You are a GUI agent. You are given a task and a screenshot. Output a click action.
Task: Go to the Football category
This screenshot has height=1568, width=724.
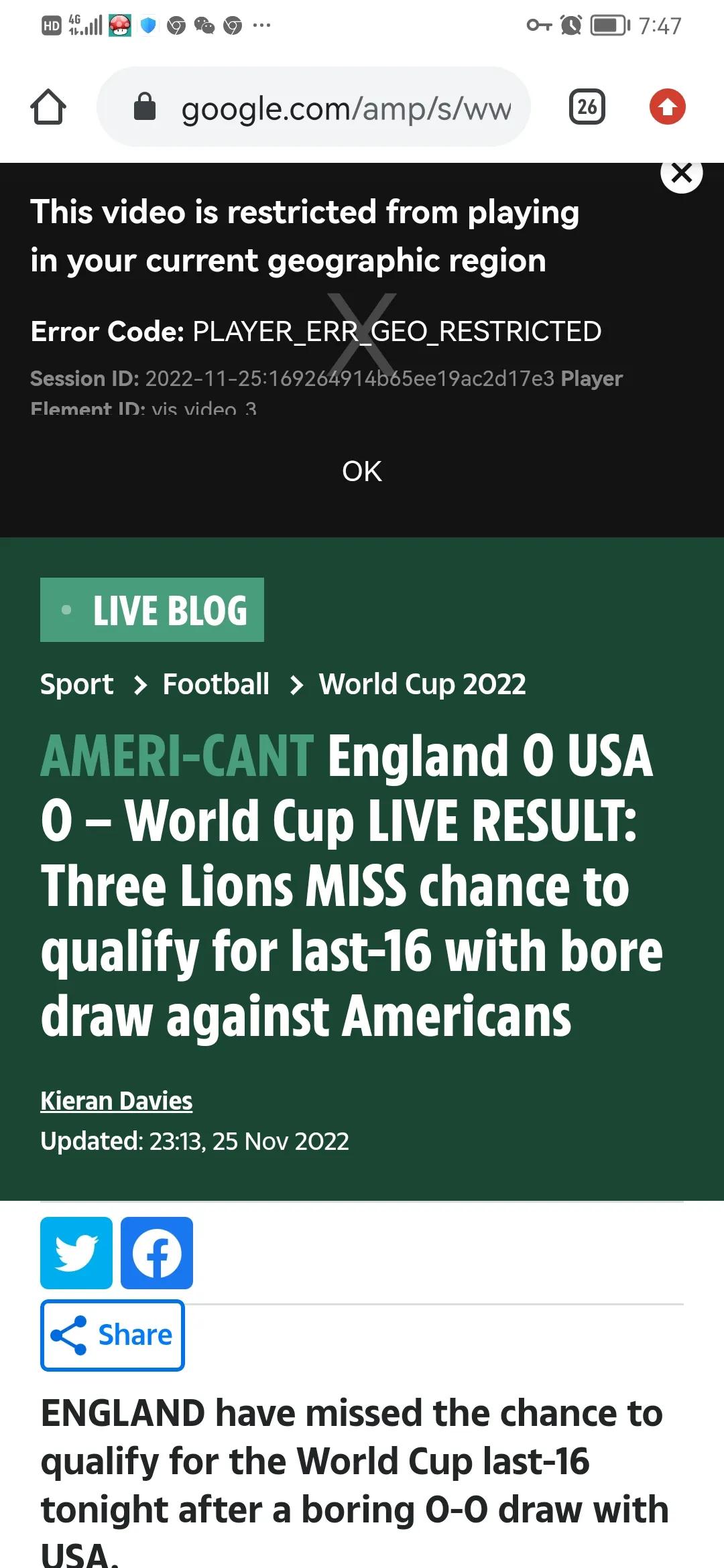click(x=216, y=684)
